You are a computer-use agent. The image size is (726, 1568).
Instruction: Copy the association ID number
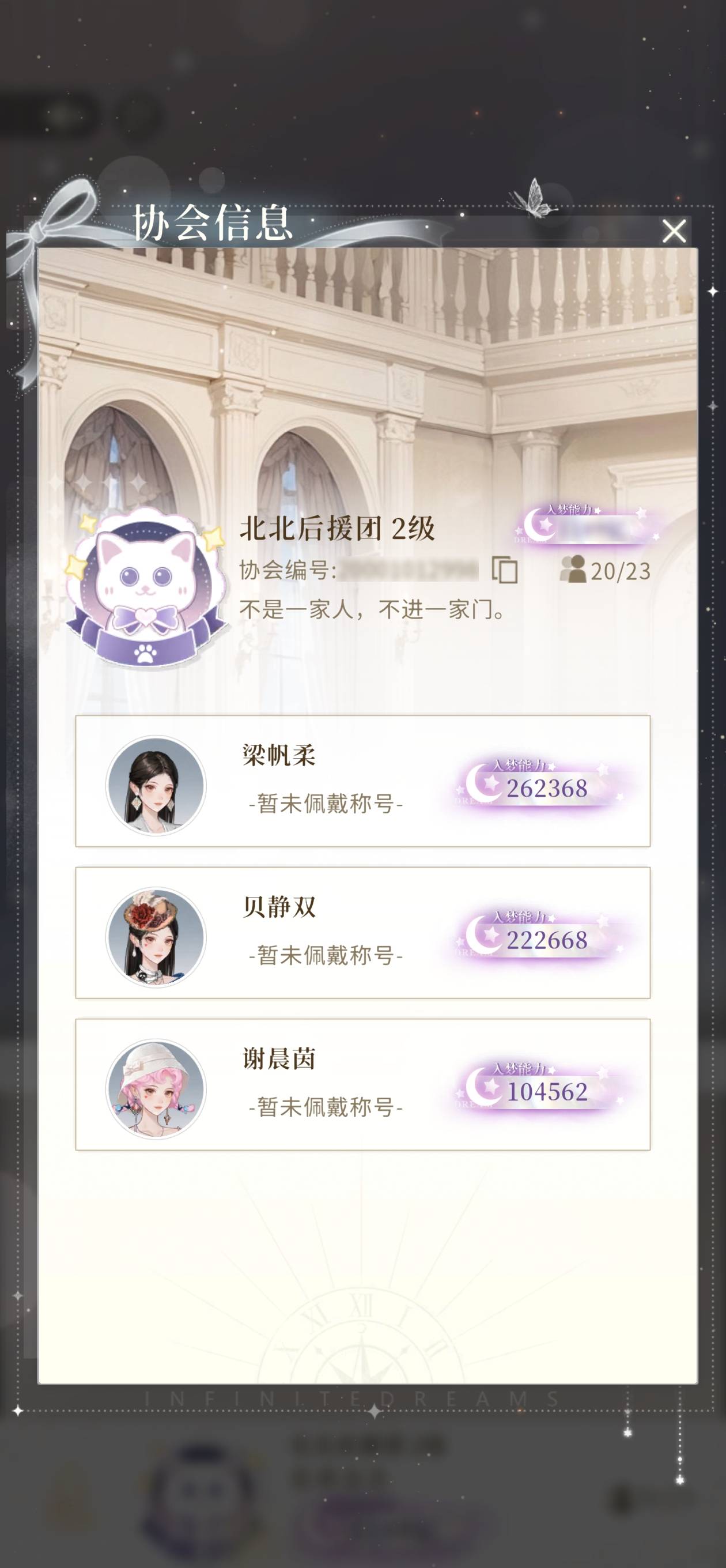[505, 570]
